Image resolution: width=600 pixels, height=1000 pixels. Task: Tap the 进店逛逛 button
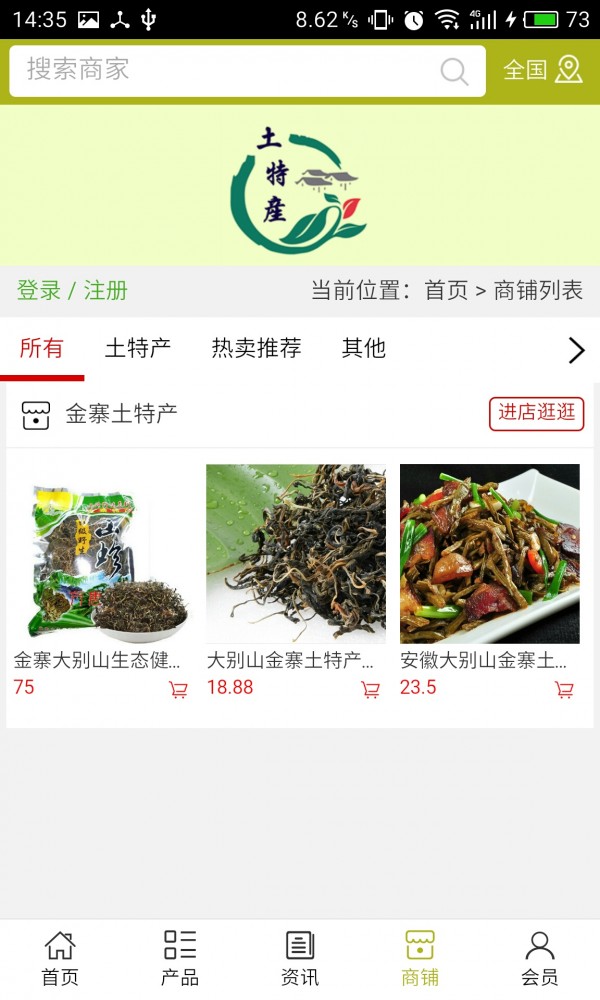(536, 413)
